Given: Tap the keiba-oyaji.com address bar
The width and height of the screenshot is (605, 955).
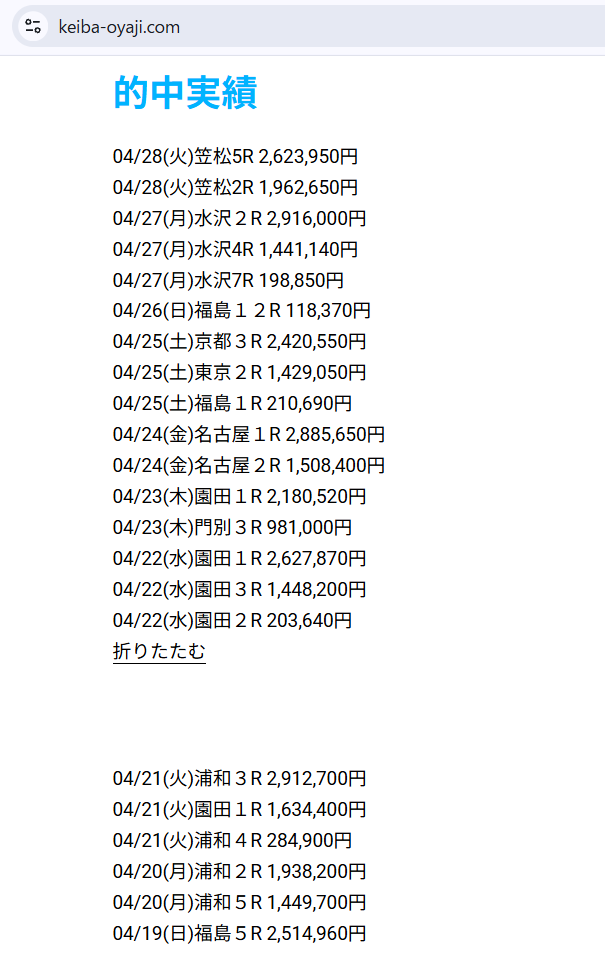Looking at the screenshot, I should point(300,27).
